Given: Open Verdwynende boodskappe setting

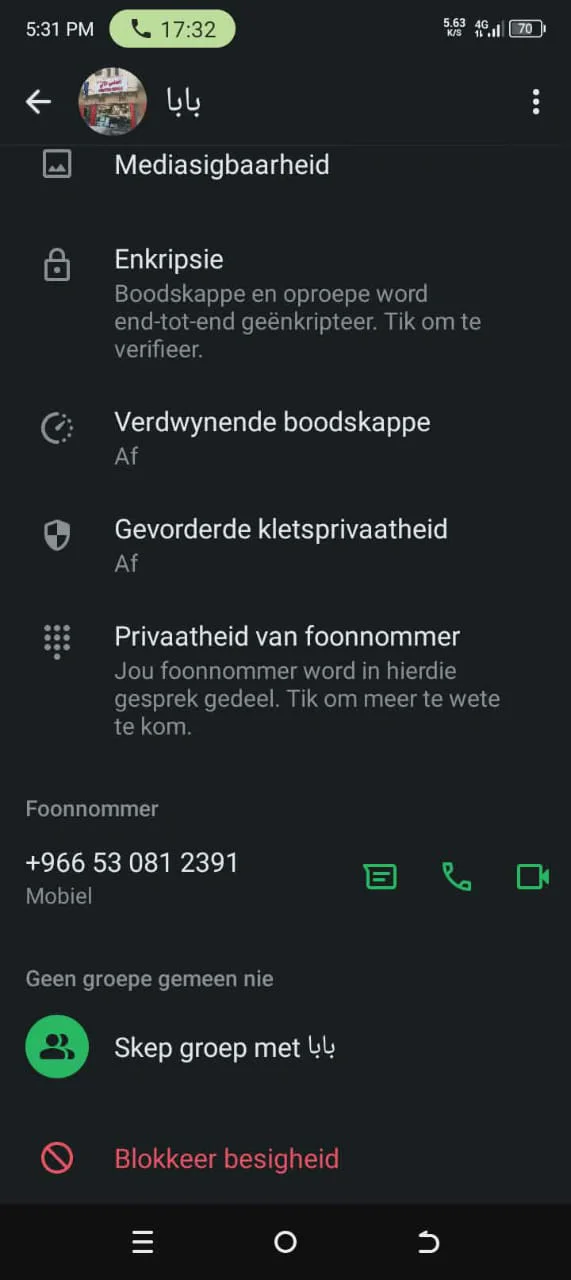Looking at the screenshot, I should 285,438.
